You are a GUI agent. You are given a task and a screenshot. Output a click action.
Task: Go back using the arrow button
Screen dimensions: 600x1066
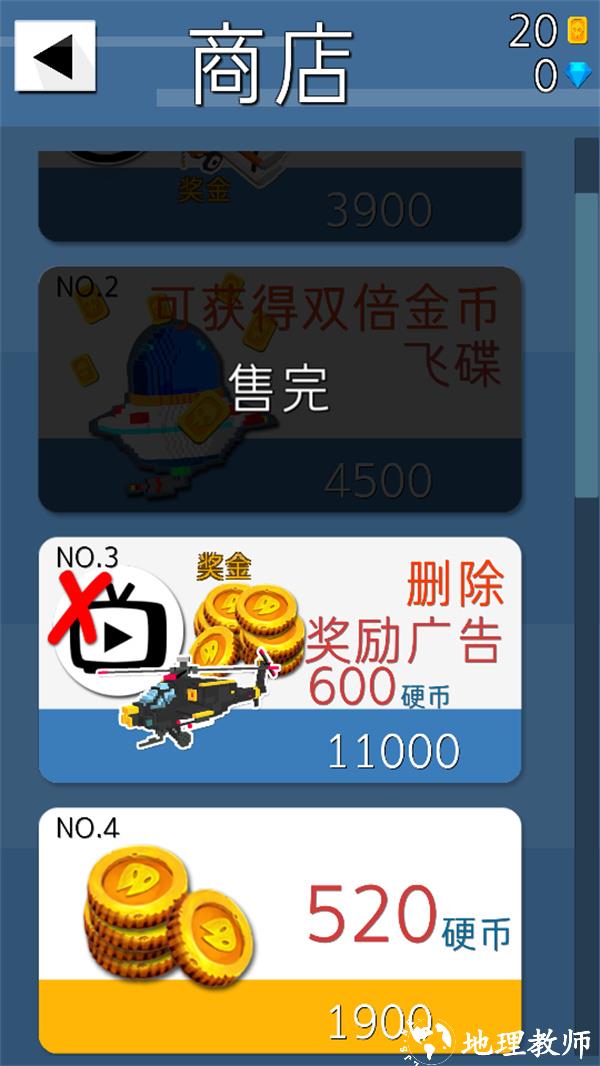(55, 57)
